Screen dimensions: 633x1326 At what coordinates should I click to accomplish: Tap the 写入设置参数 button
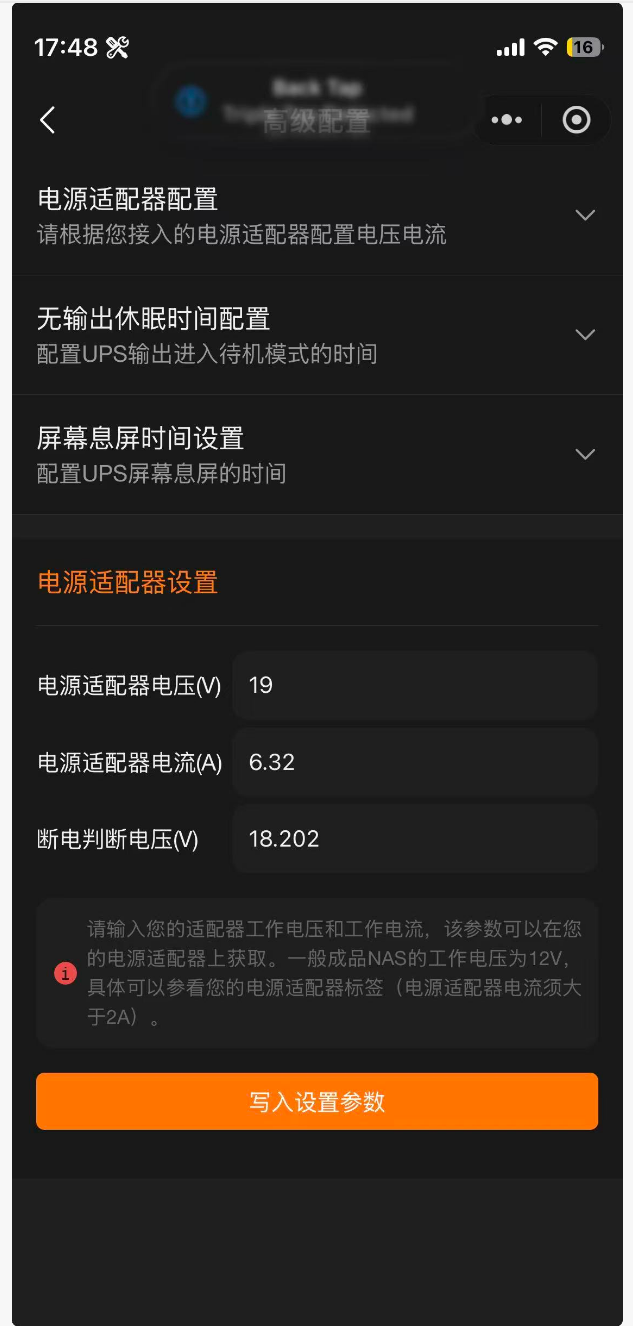point(317,1102)
